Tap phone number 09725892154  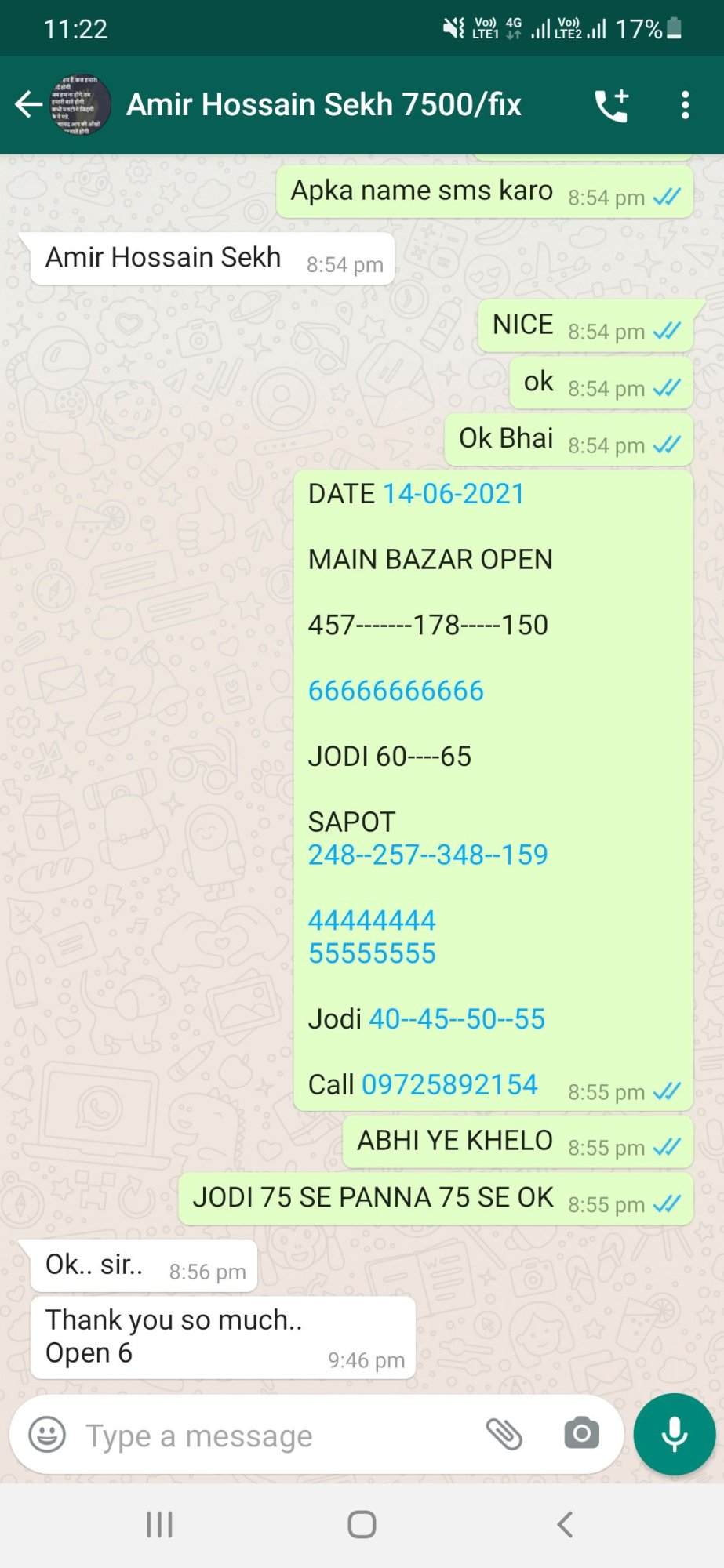[449, 1085]
